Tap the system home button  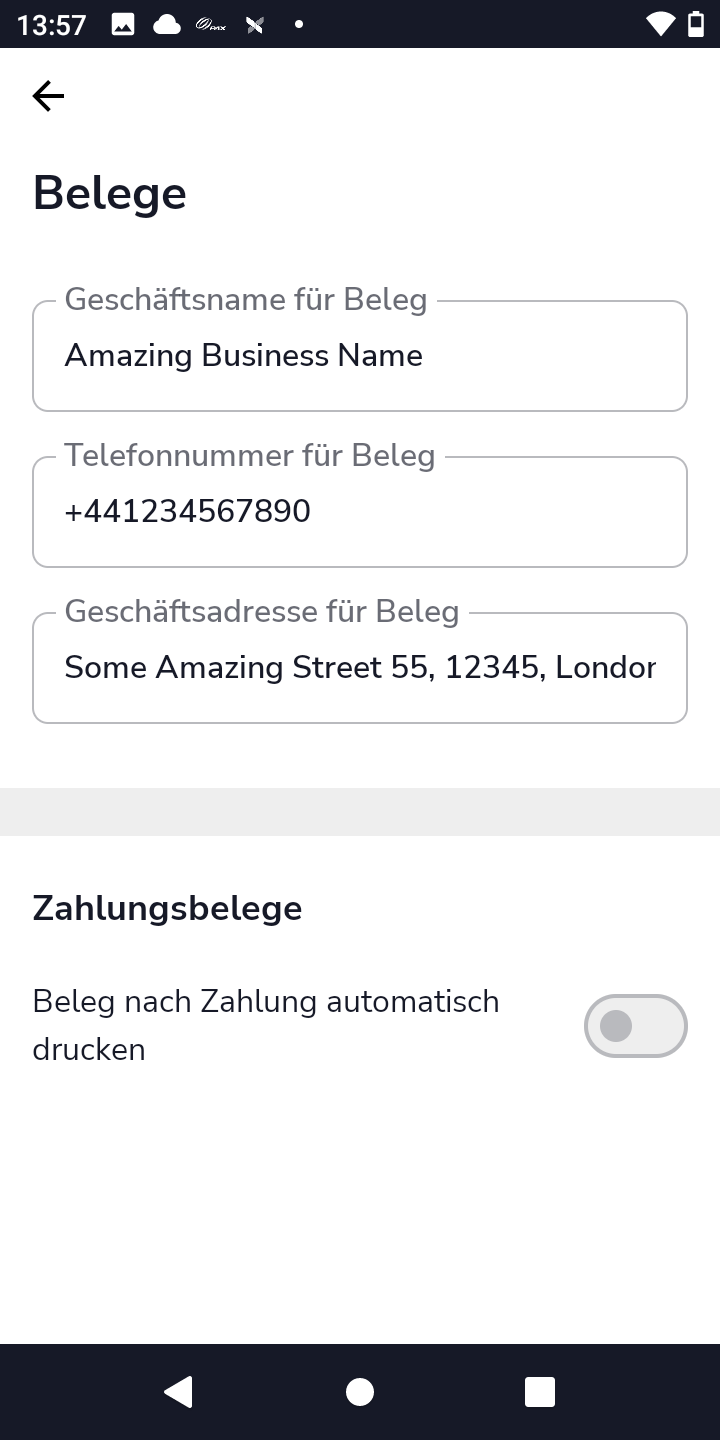coord(360,1392)
